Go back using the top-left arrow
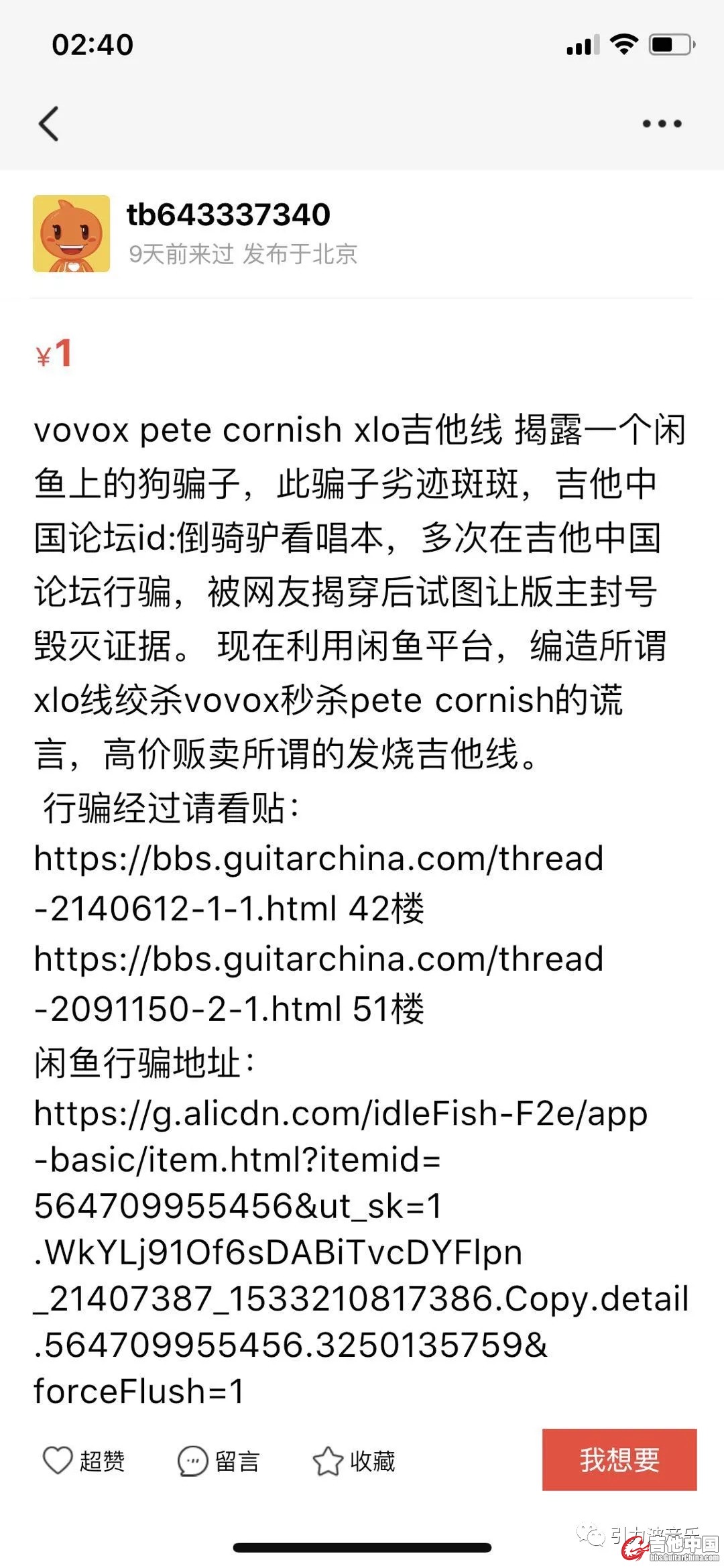 point(49,123)
